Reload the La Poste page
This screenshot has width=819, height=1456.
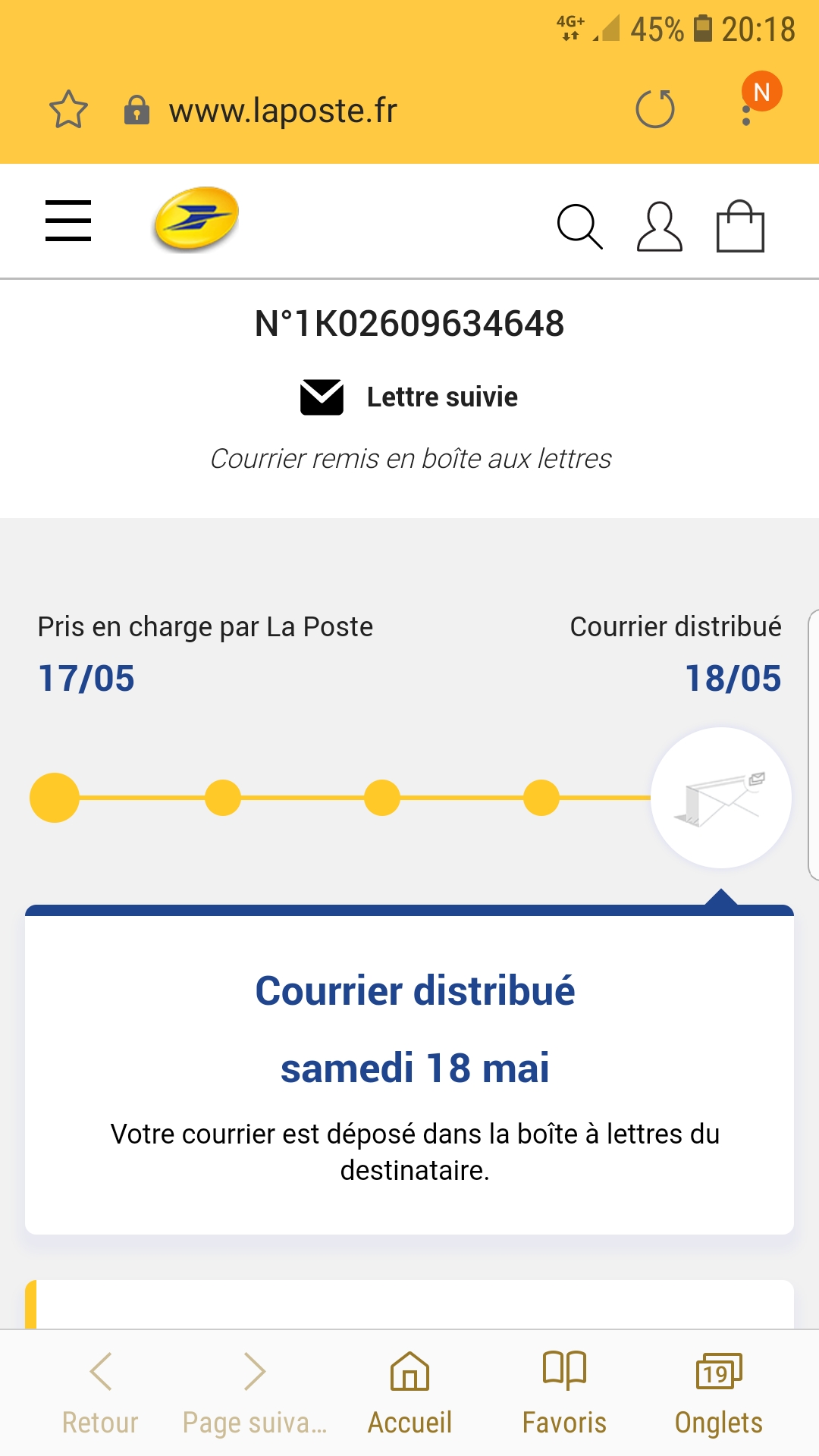(x=655, y=109)
